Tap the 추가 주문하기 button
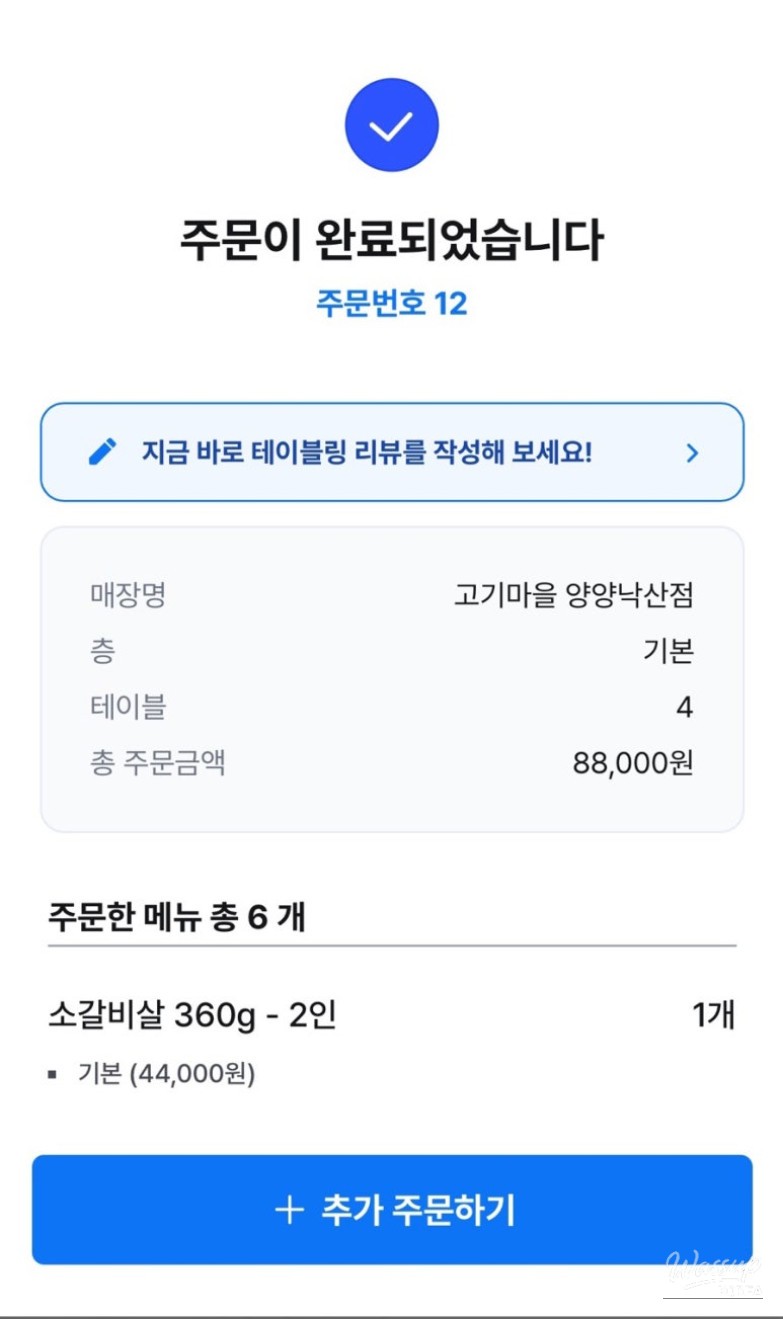The image size is (783, 1319). (x=391, y=1210)
